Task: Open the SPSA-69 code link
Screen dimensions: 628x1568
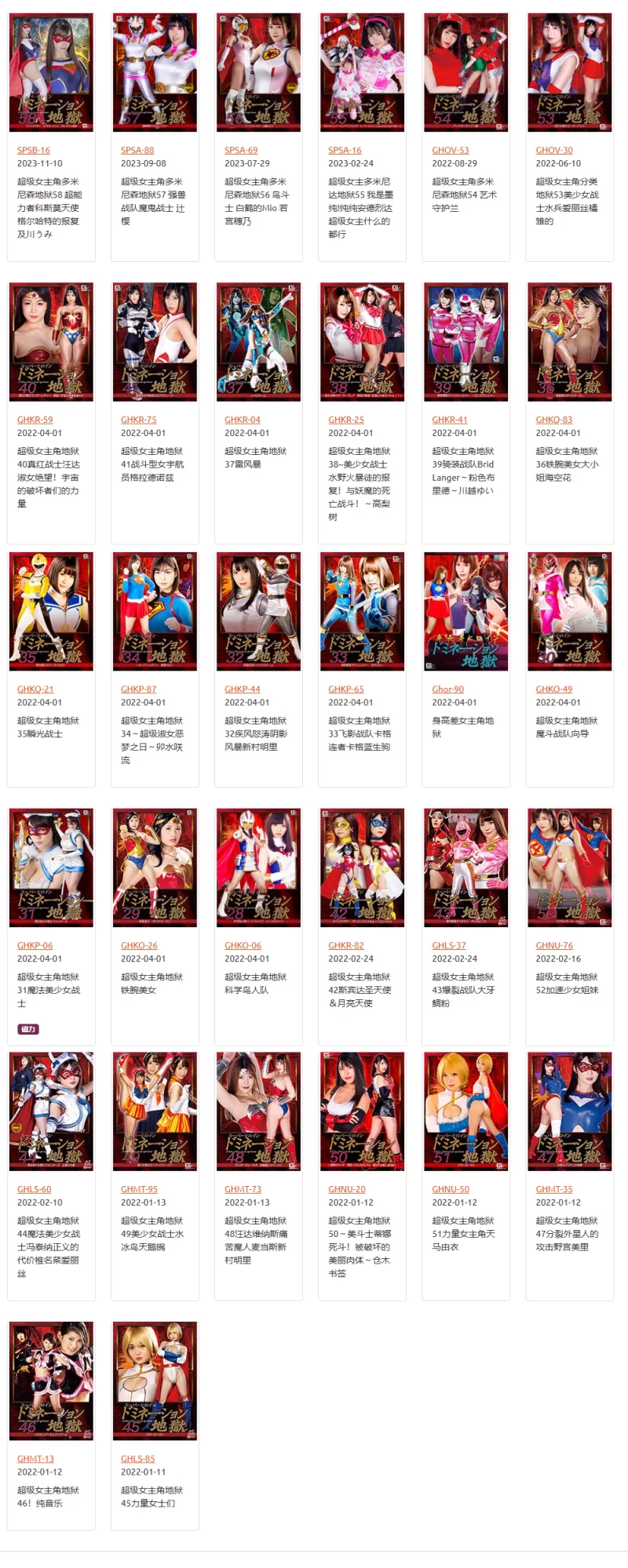Action: click(x=241, y=150)
